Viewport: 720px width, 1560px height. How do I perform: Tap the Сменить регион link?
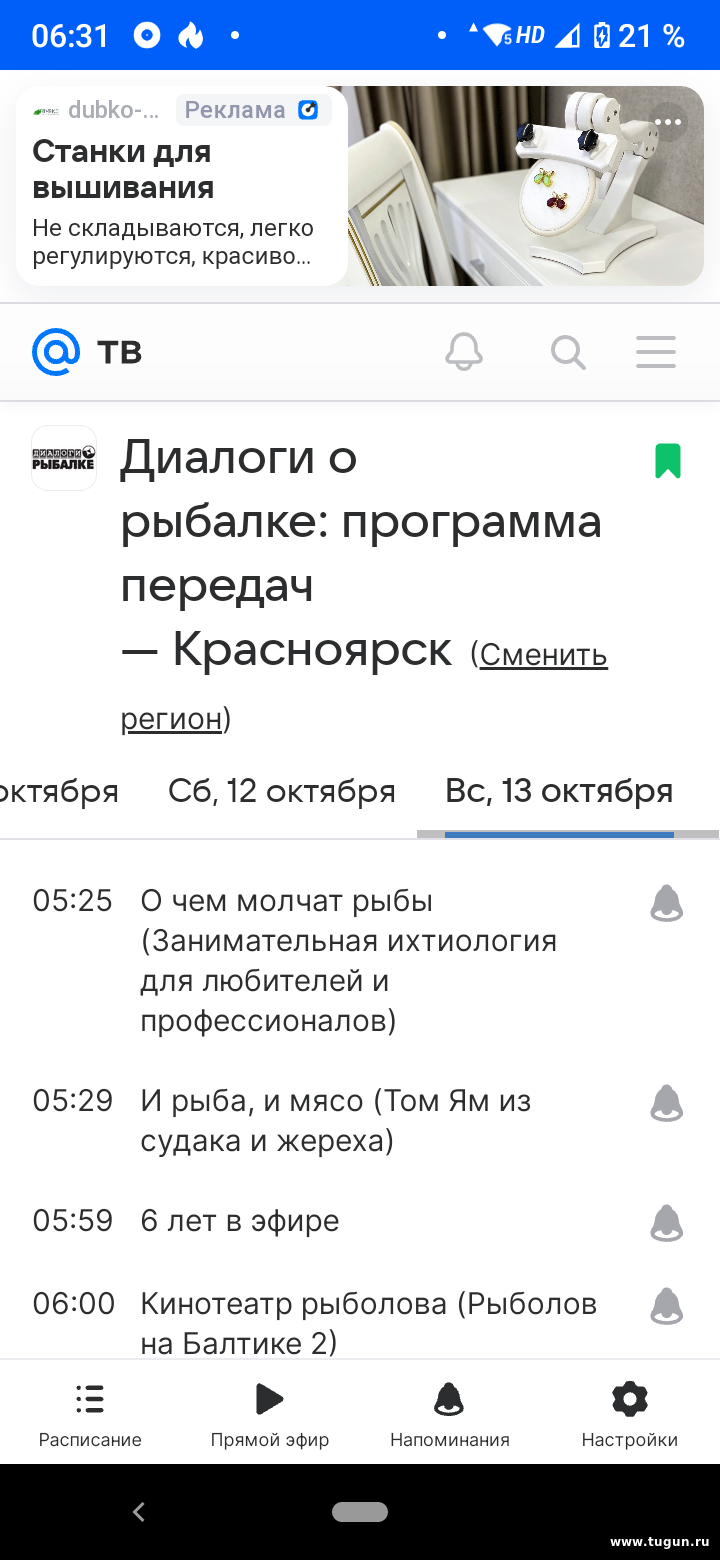[x=364, y=686]
